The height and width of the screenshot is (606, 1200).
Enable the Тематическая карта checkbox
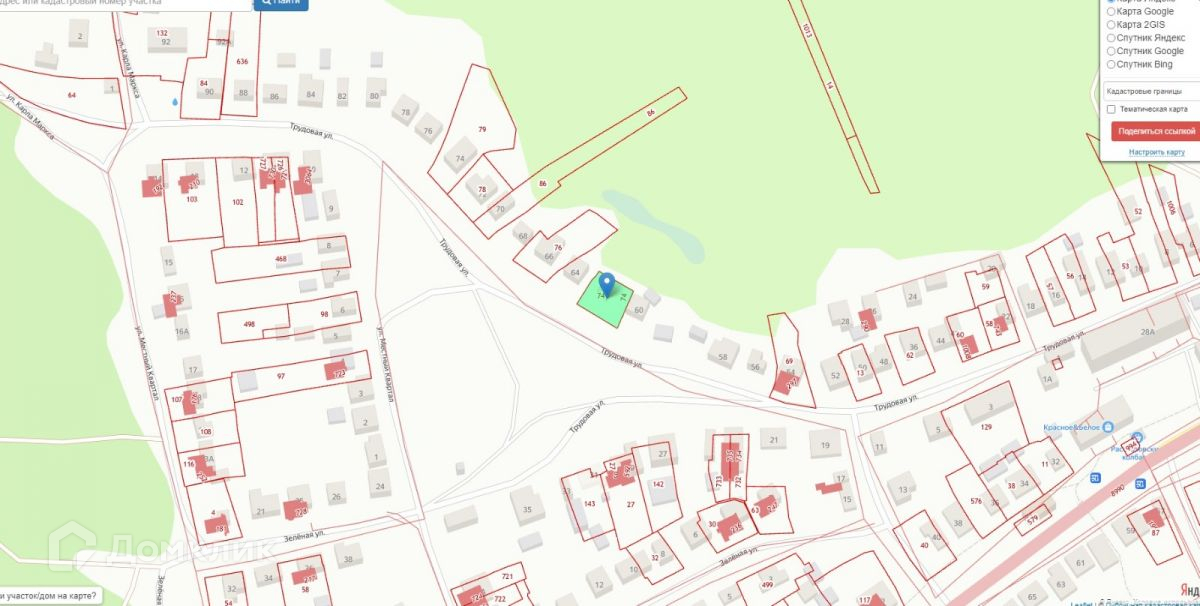click(x=1111, y=109)
